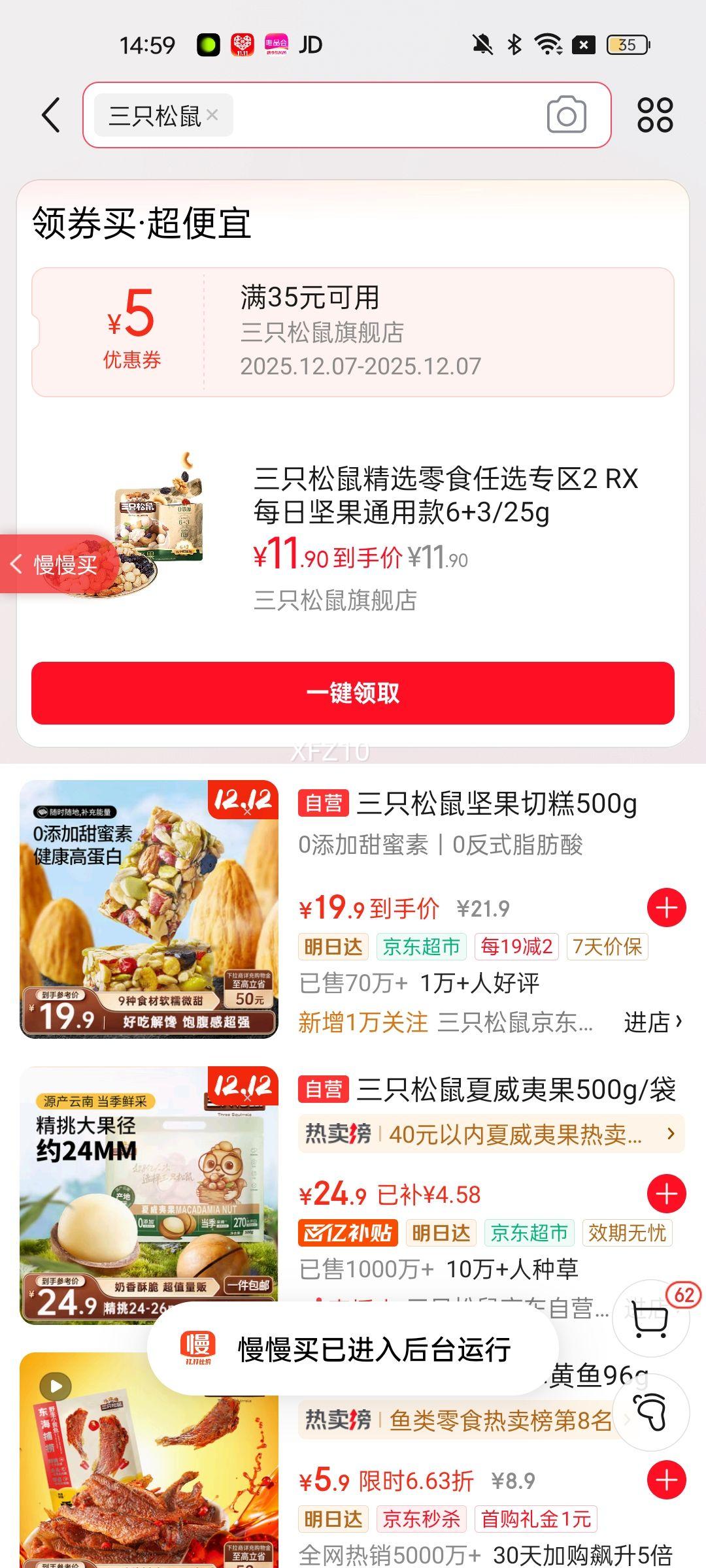
Task: Open 40元以内夏威夷果热卖 ranking
Action: pos(490,1135)
